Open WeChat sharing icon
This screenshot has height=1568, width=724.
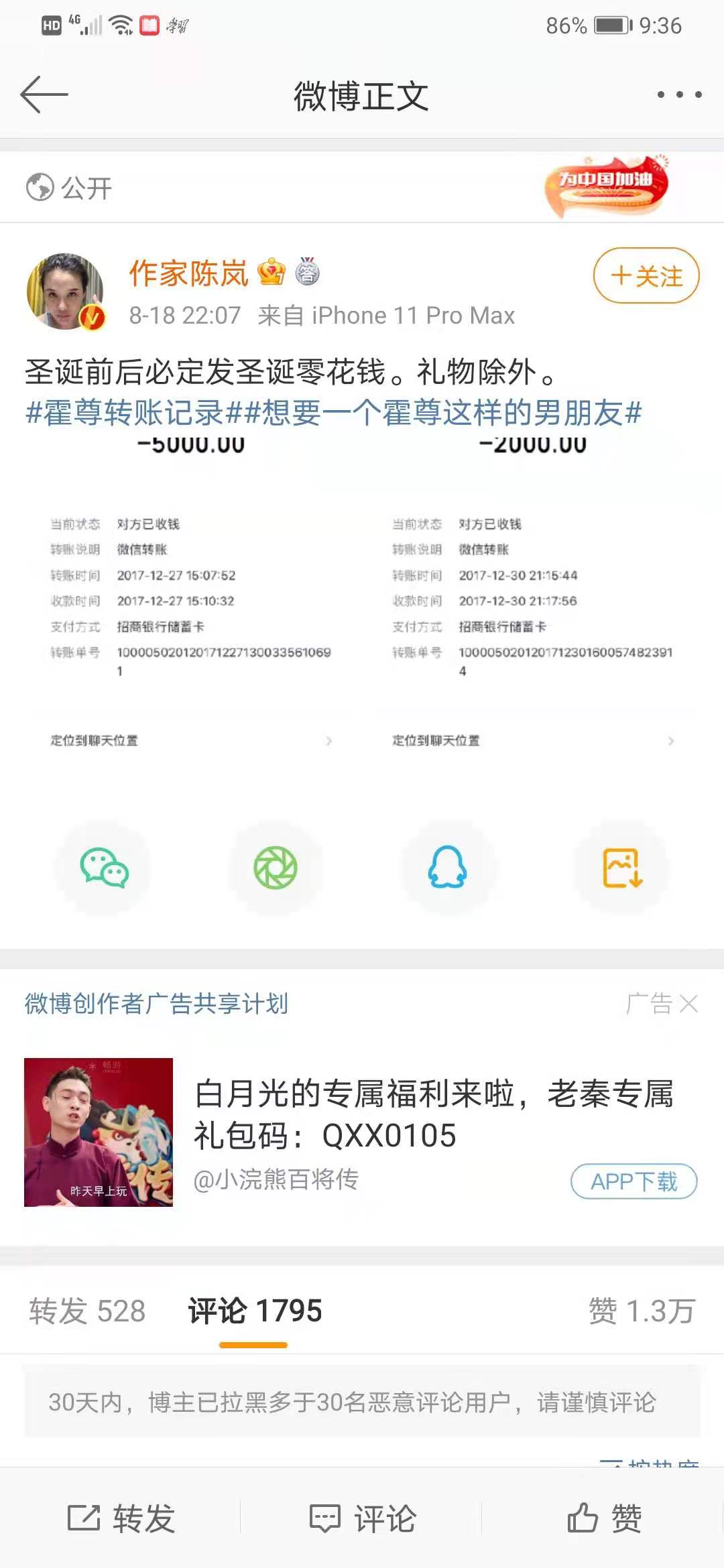tap(104, 866)
